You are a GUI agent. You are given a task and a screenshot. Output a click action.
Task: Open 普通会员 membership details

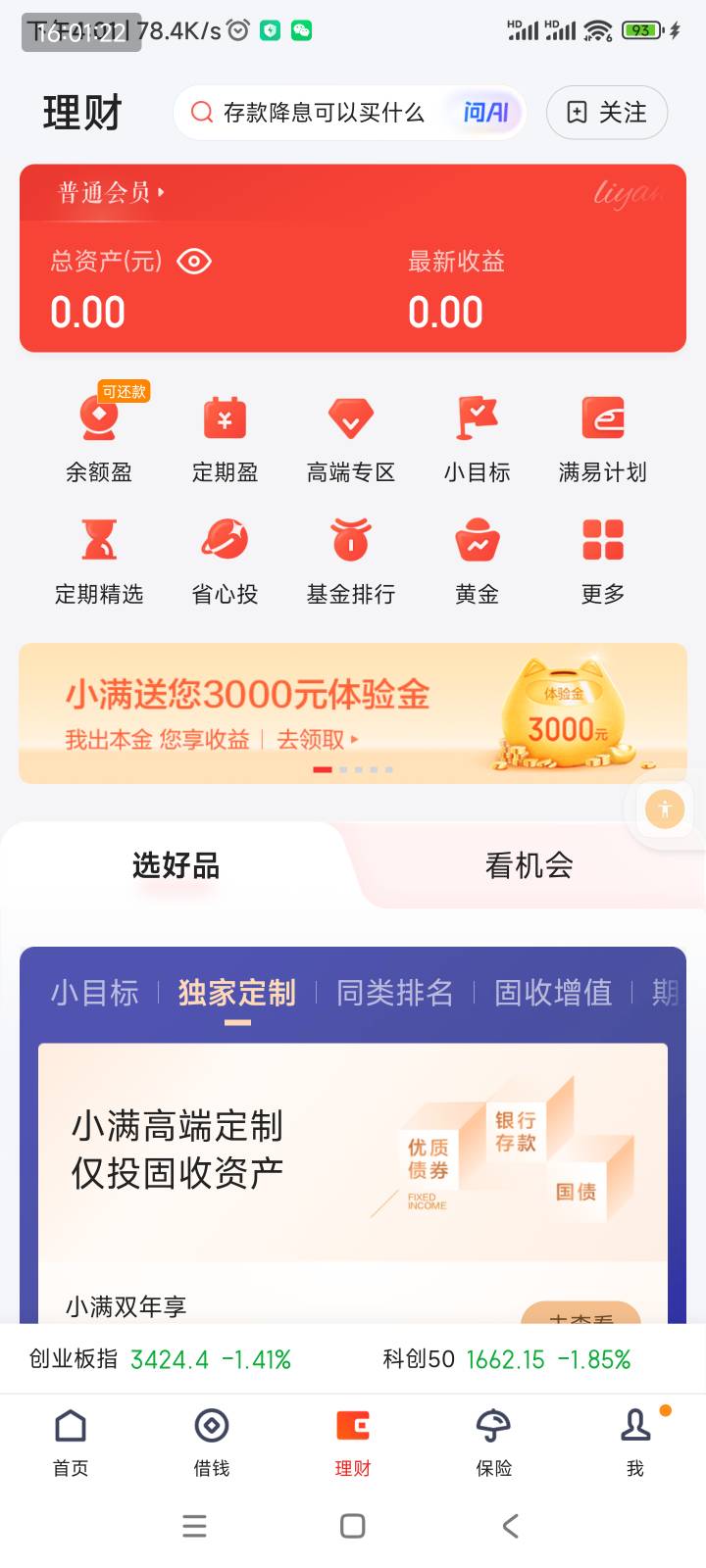111,192
